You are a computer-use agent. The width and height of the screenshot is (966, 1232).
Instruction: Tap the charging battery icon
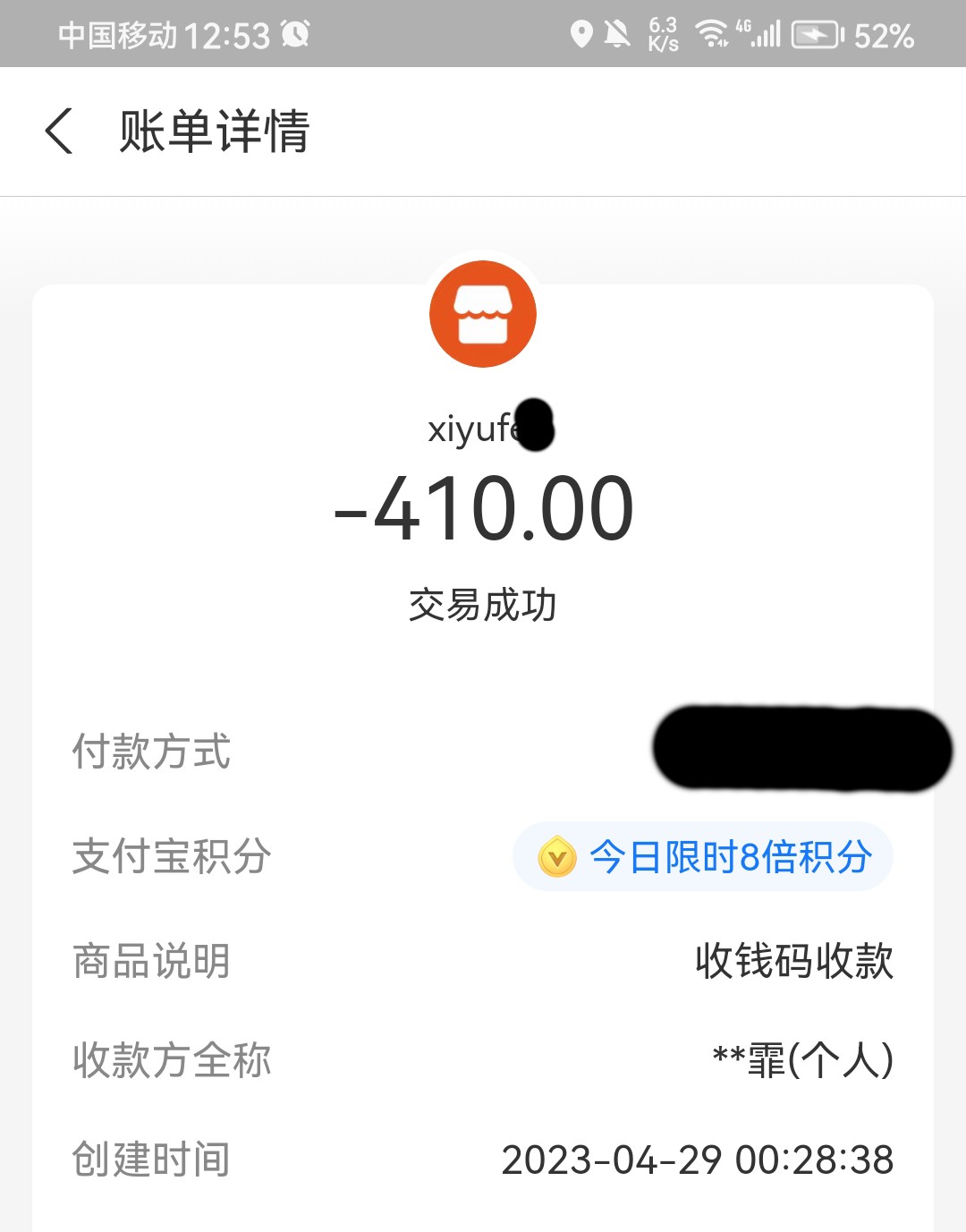(818, 33)
